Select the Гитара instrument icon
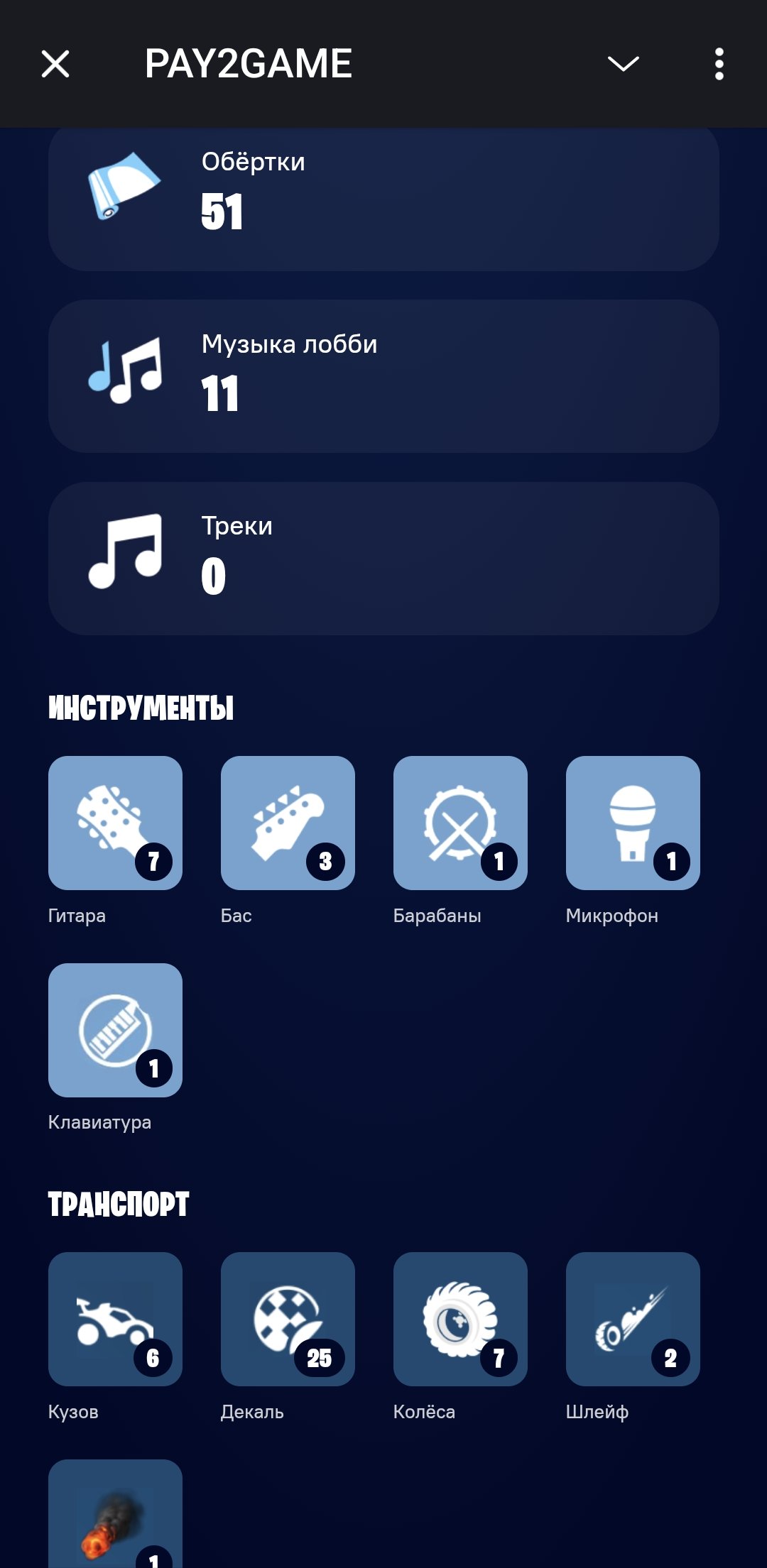 click(116, 823)
